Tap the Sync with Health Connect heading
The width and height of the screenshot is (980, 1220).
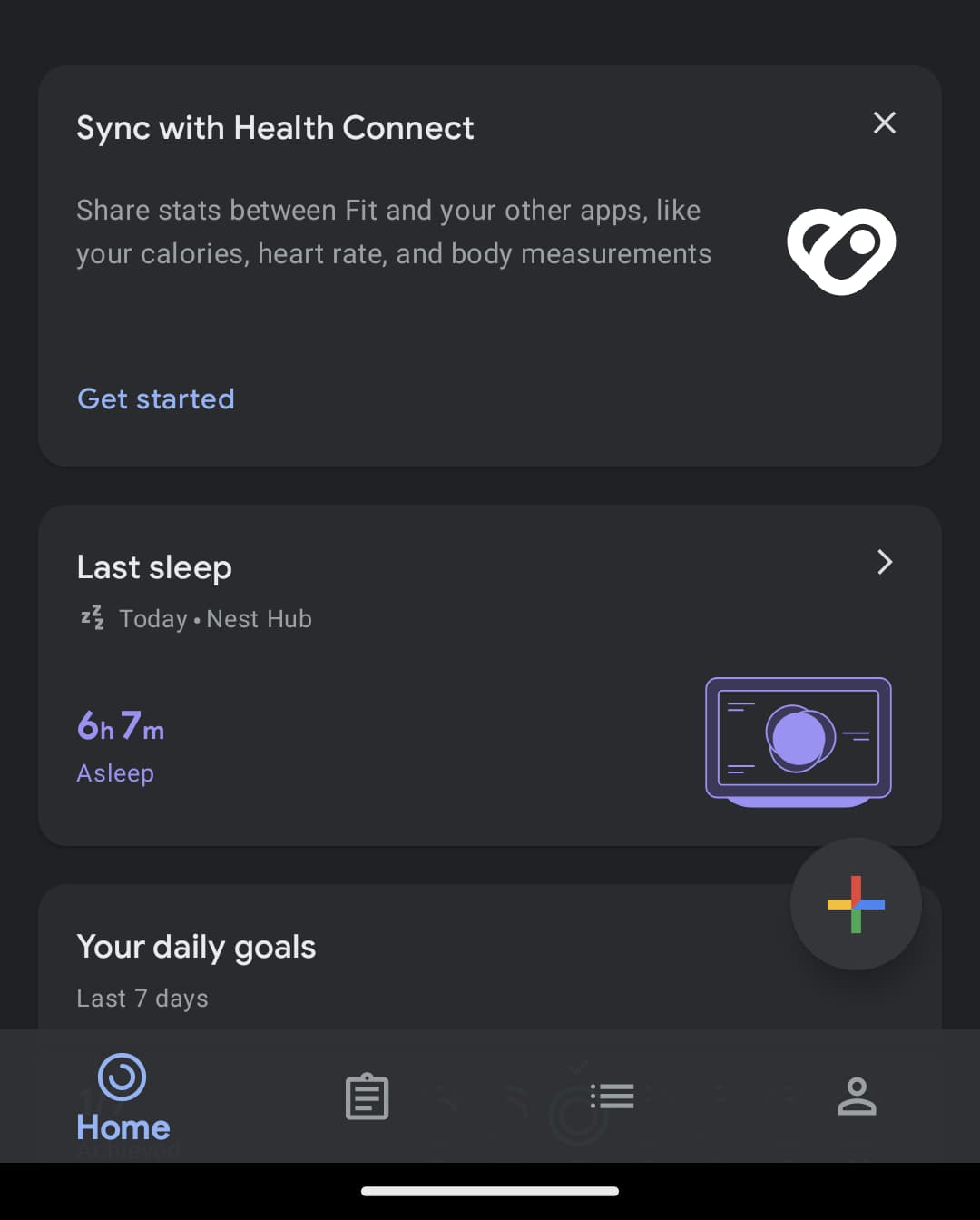point(275,127)
